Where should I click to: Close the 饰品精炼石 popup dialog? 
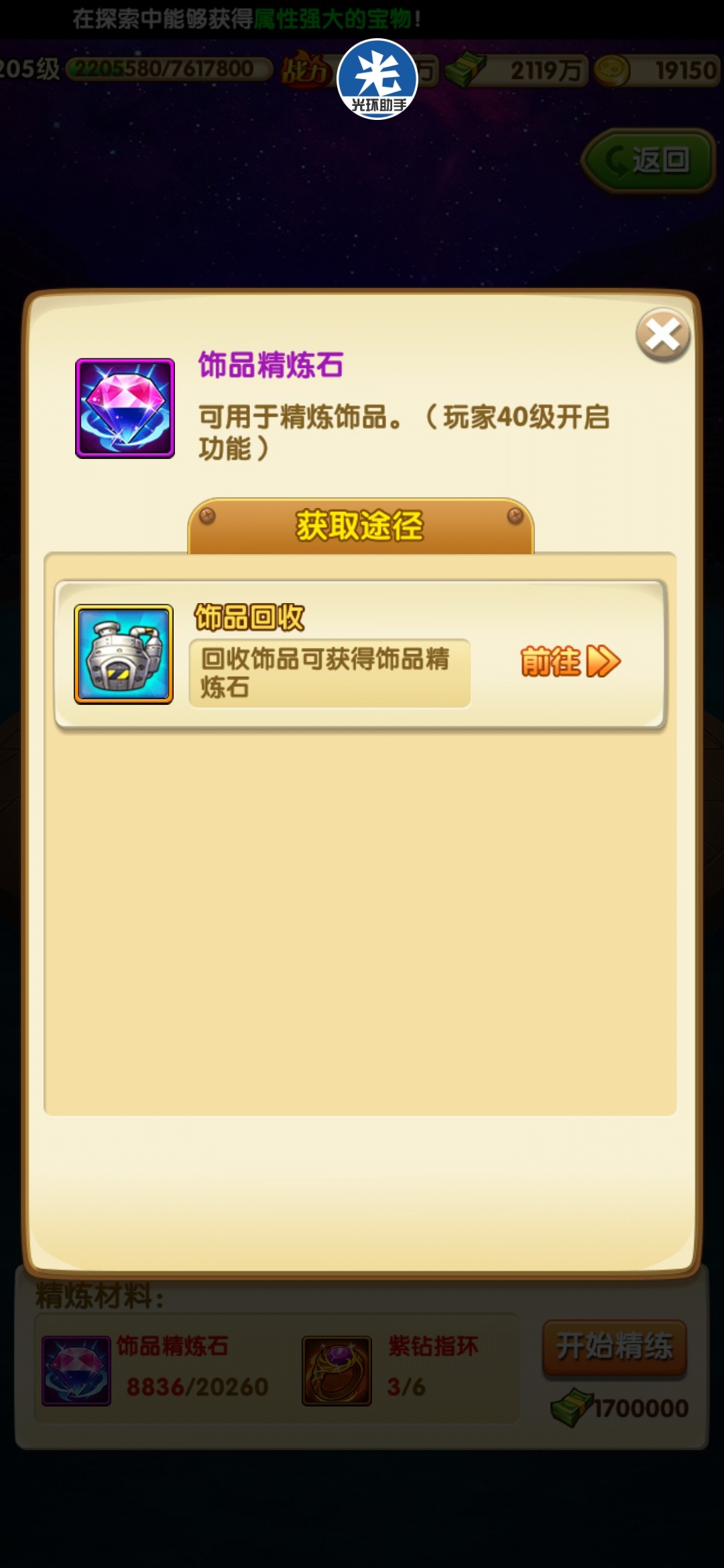click(662, 335)
